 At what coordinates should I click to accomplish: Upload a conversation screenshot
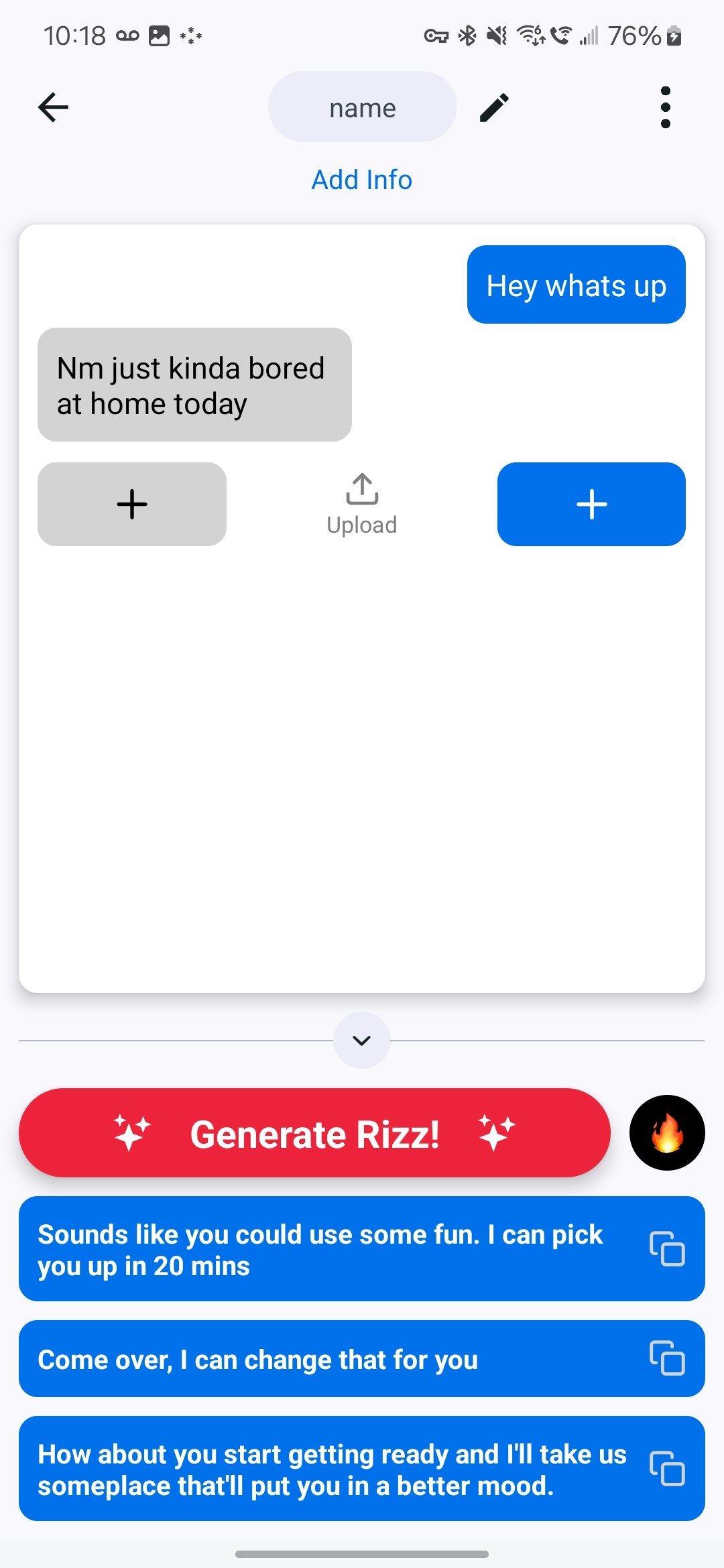coord(362,504)
